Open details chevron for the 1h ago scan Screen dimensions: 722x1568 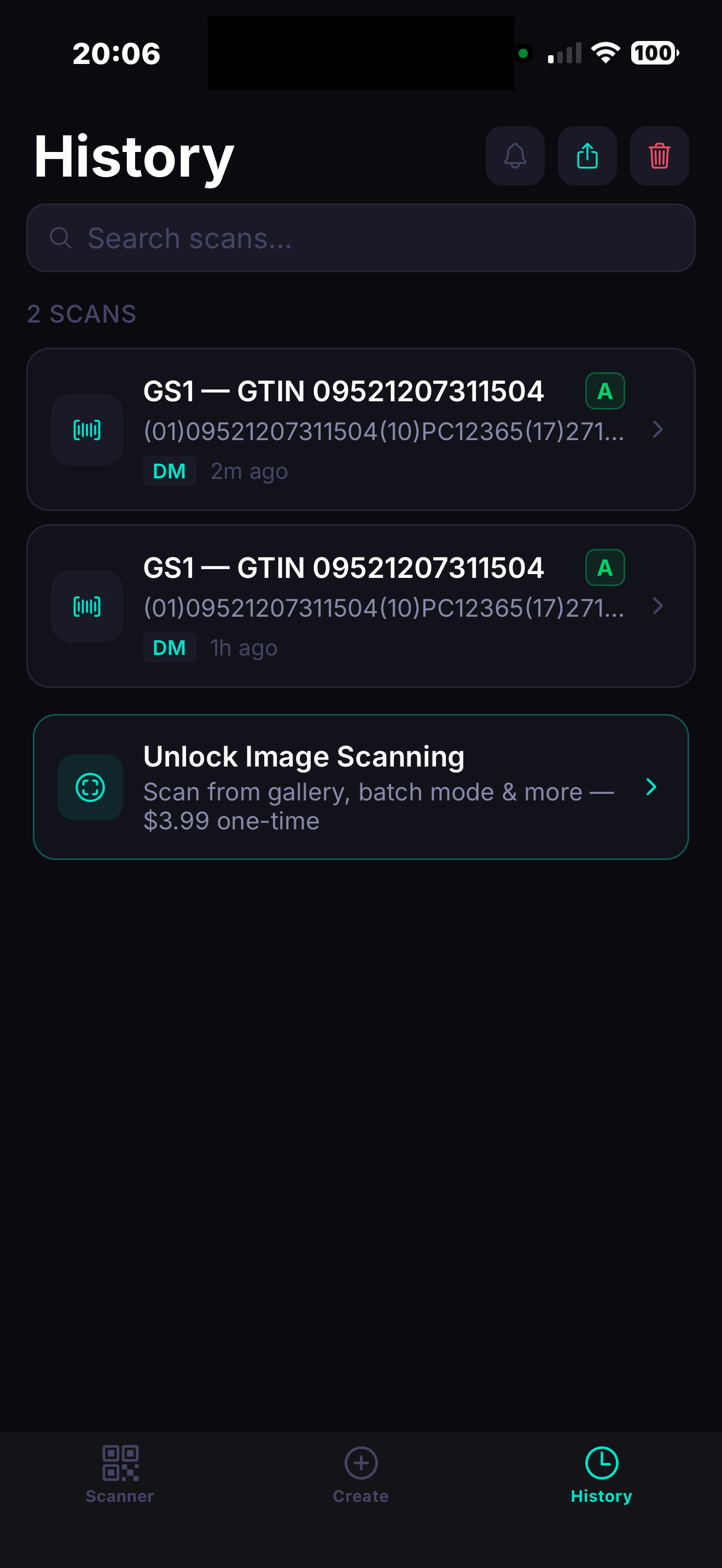pos(658,606)
